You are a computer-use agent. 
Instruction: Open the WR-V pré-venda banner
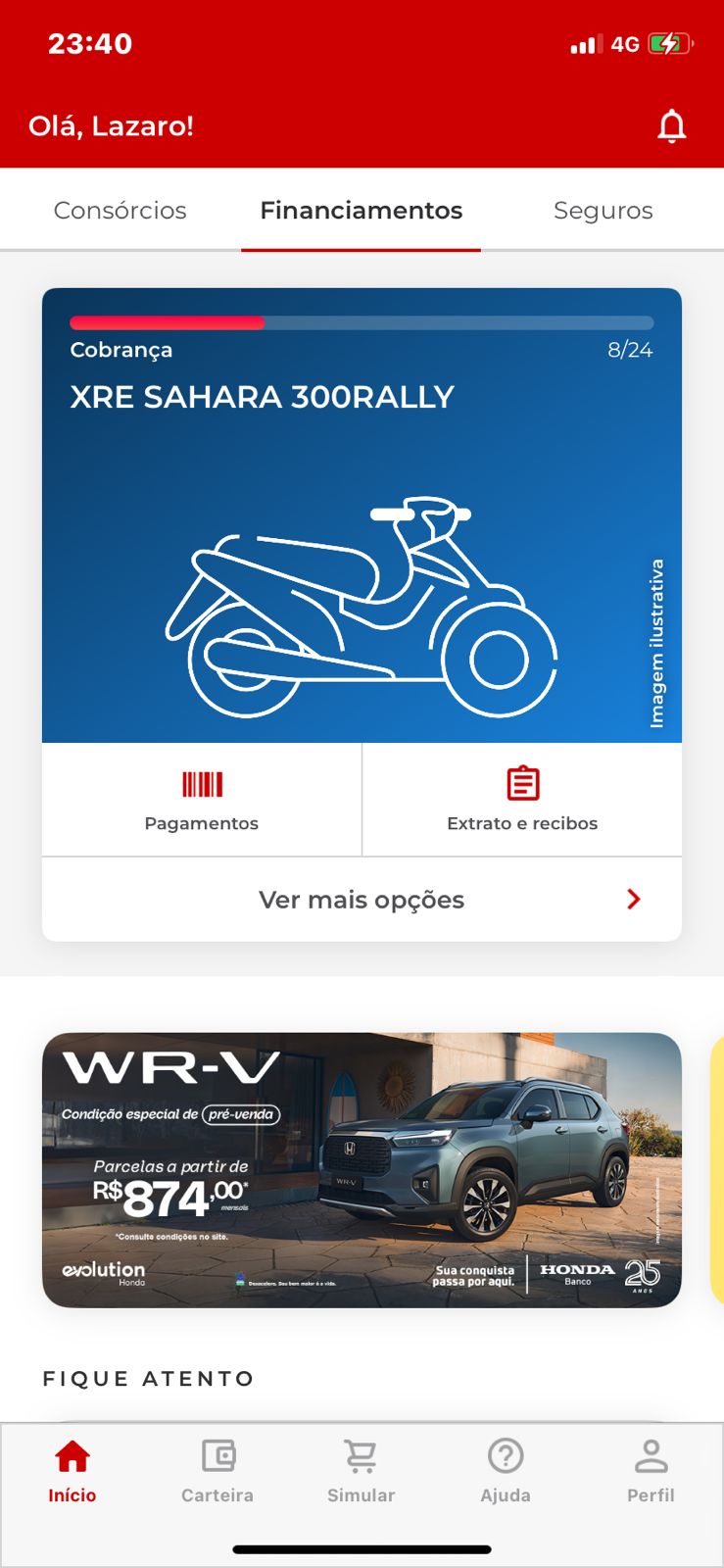pos(361,1169)
